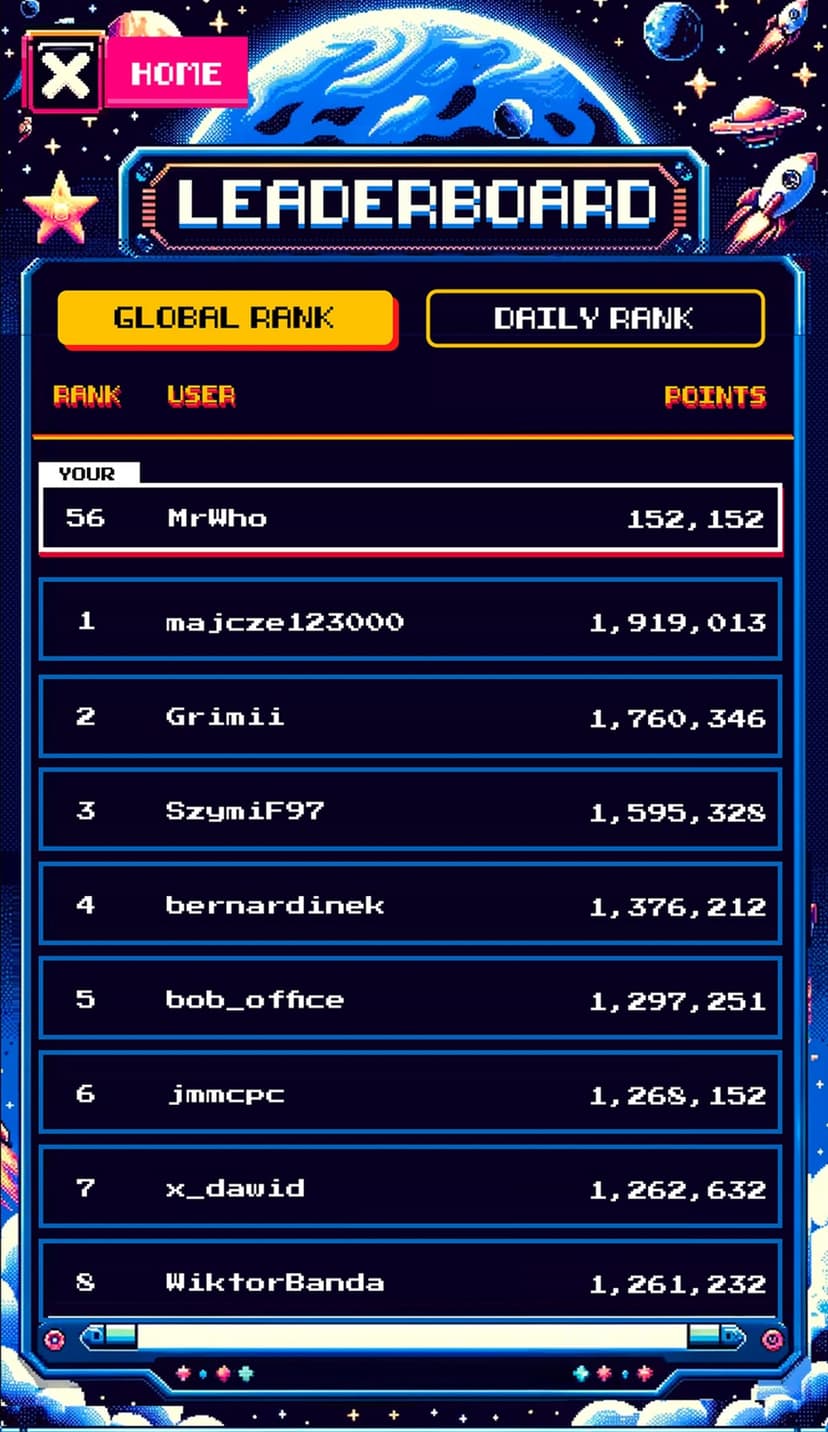This screenshot has height=1432, width=828.
Task: Select the Global Rank tab
Action: (224, 318)
